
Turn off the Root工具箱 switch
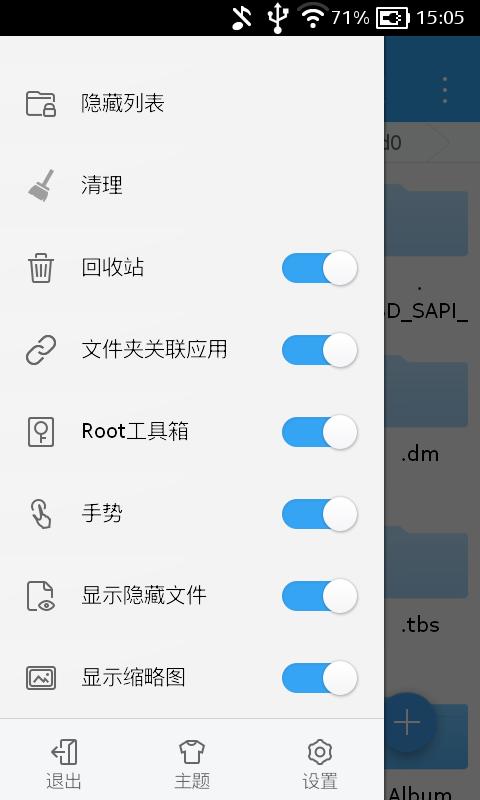pos(320,432)
